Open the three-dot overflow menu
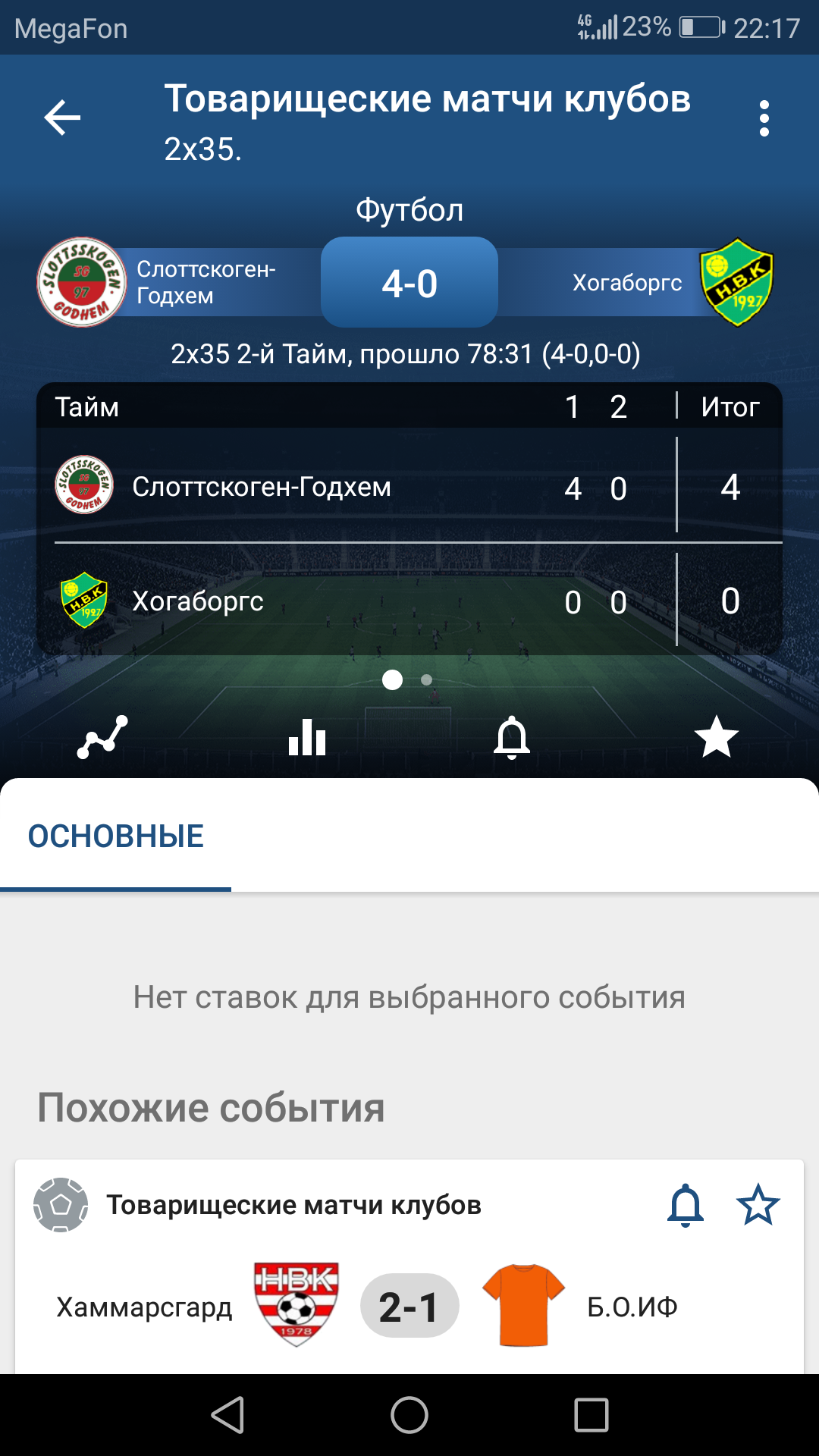The image size is (819, 1456). 764,118
